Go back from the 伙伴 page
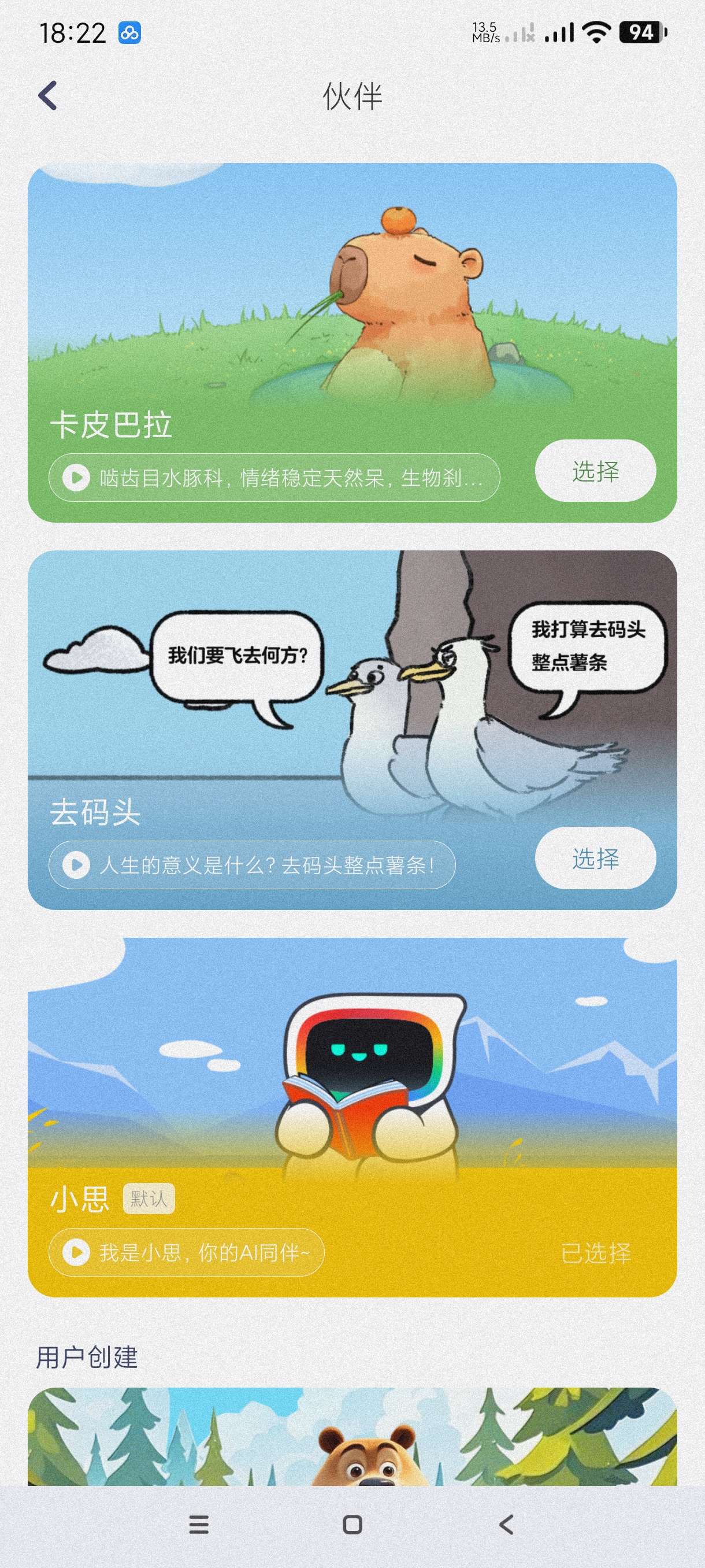Viewport: 705px width, 1568px height. tap(48, 95)
